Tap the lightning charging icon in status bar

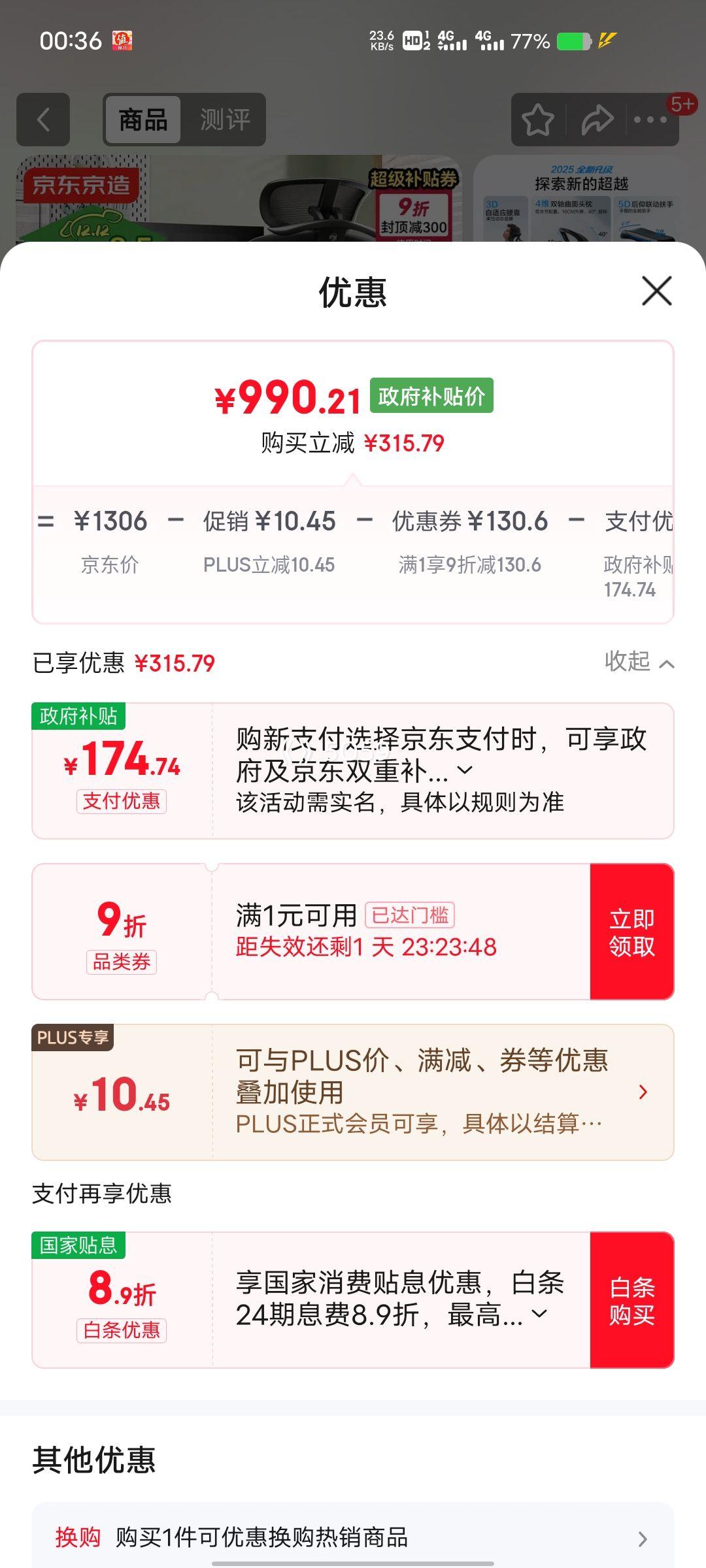(607, 41)
